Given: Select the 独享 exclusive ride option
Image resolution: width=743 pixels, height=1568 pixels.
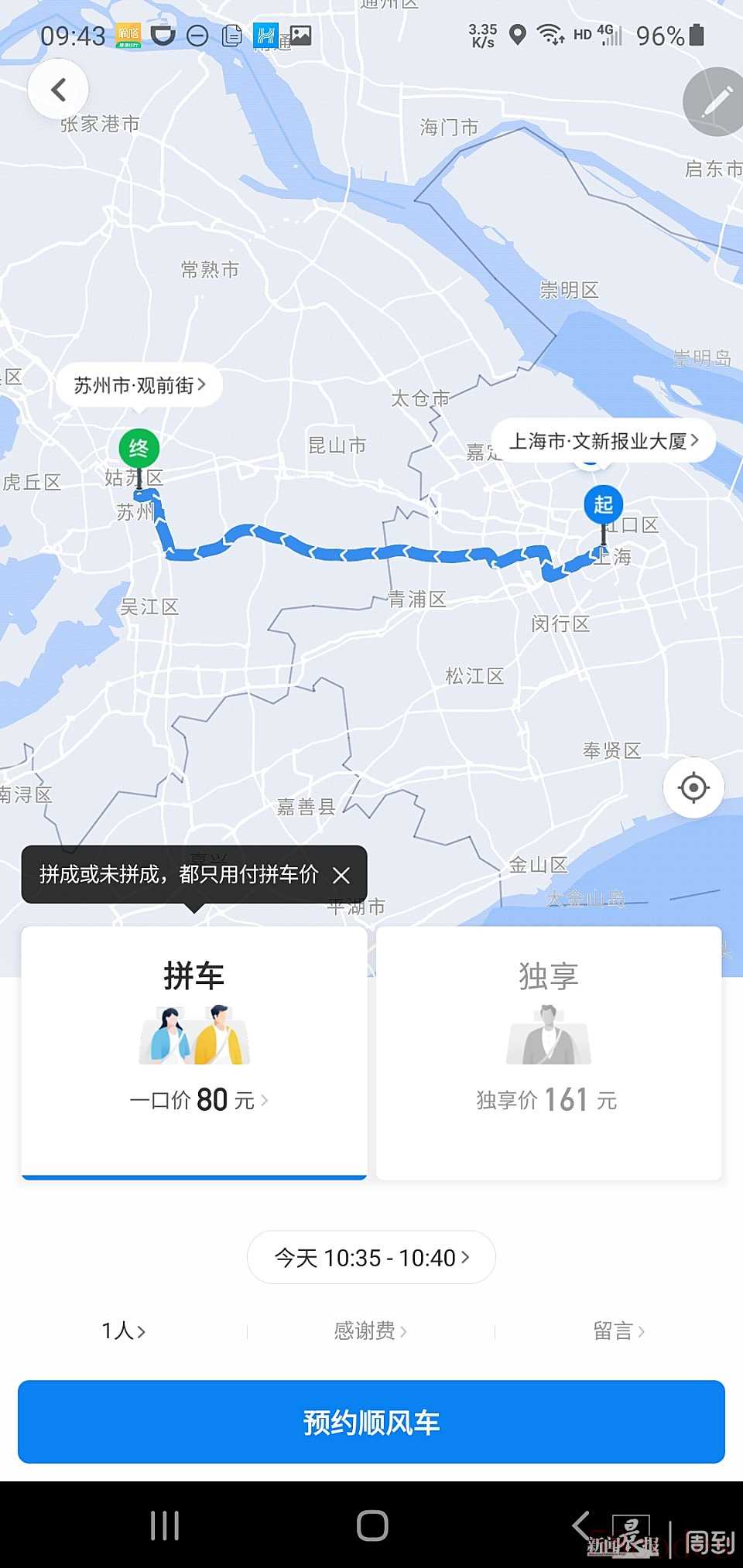Looking at the screenshot, I should pos(549,1050).
